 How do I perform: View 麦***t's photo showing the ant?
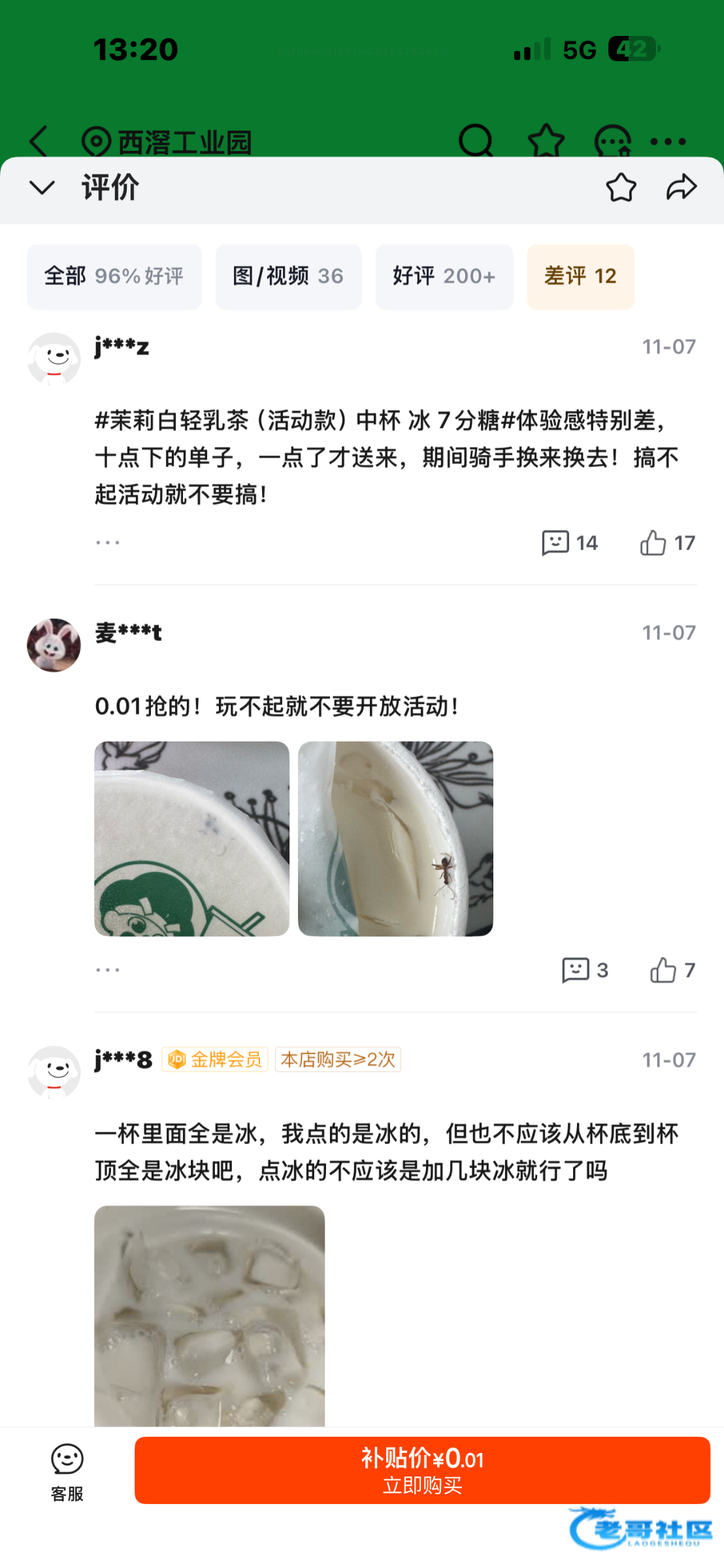[395, 838]
